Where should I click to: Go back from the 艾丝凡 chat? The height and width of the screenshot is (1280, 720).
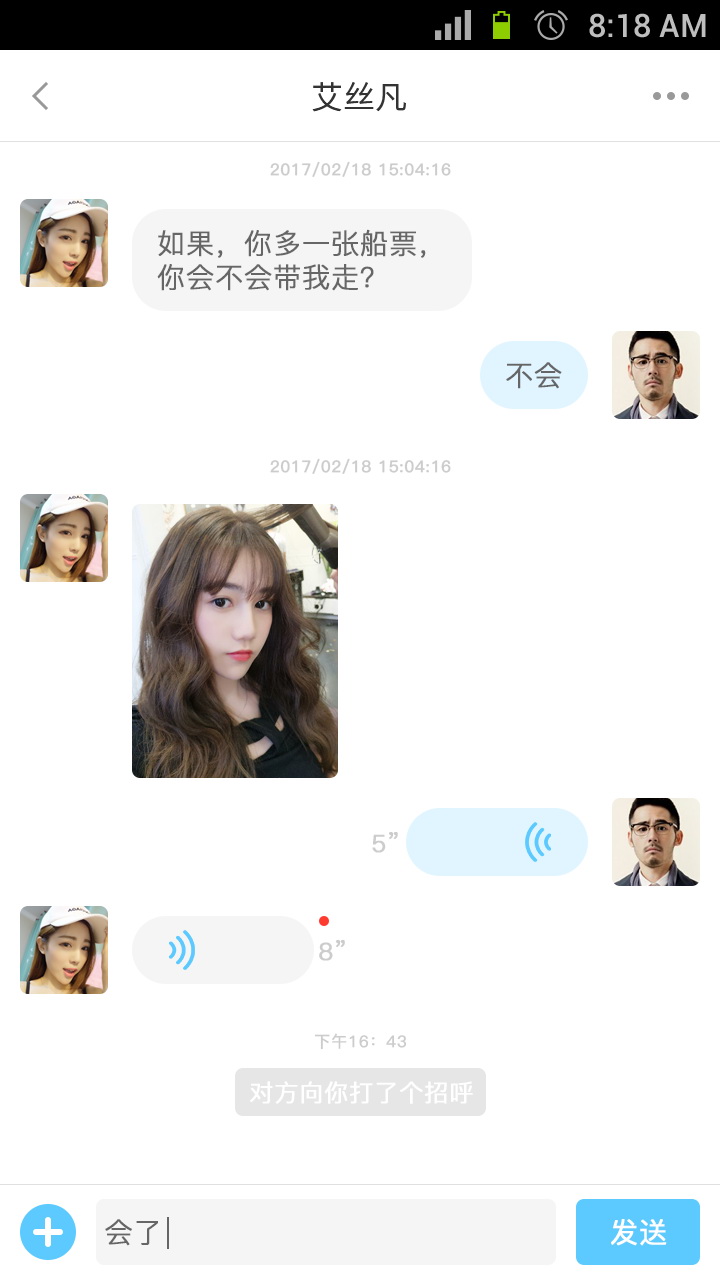[x=40, y=96]
